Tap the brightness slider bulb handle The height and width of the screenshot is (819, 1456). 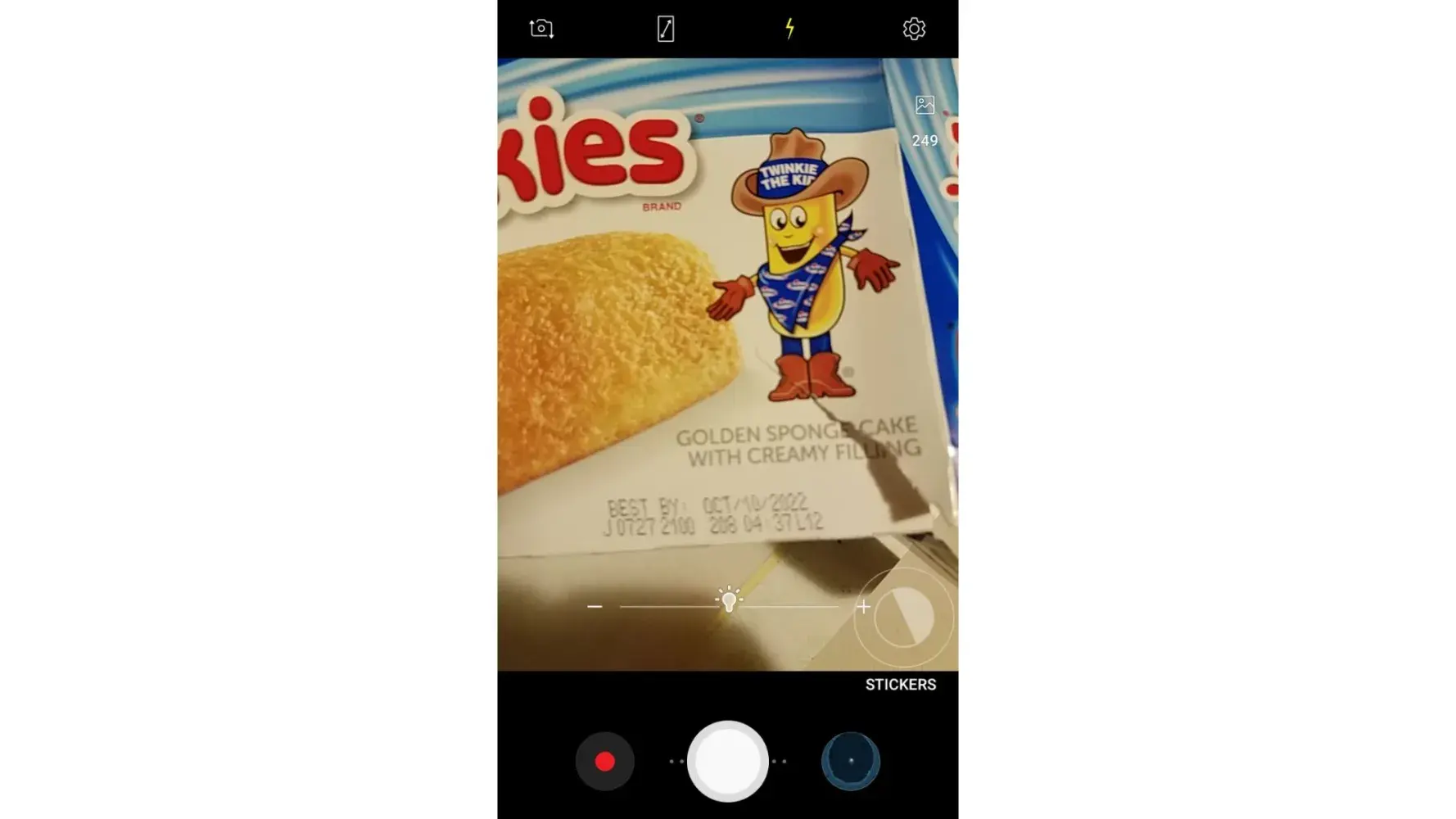click(728, 600)
